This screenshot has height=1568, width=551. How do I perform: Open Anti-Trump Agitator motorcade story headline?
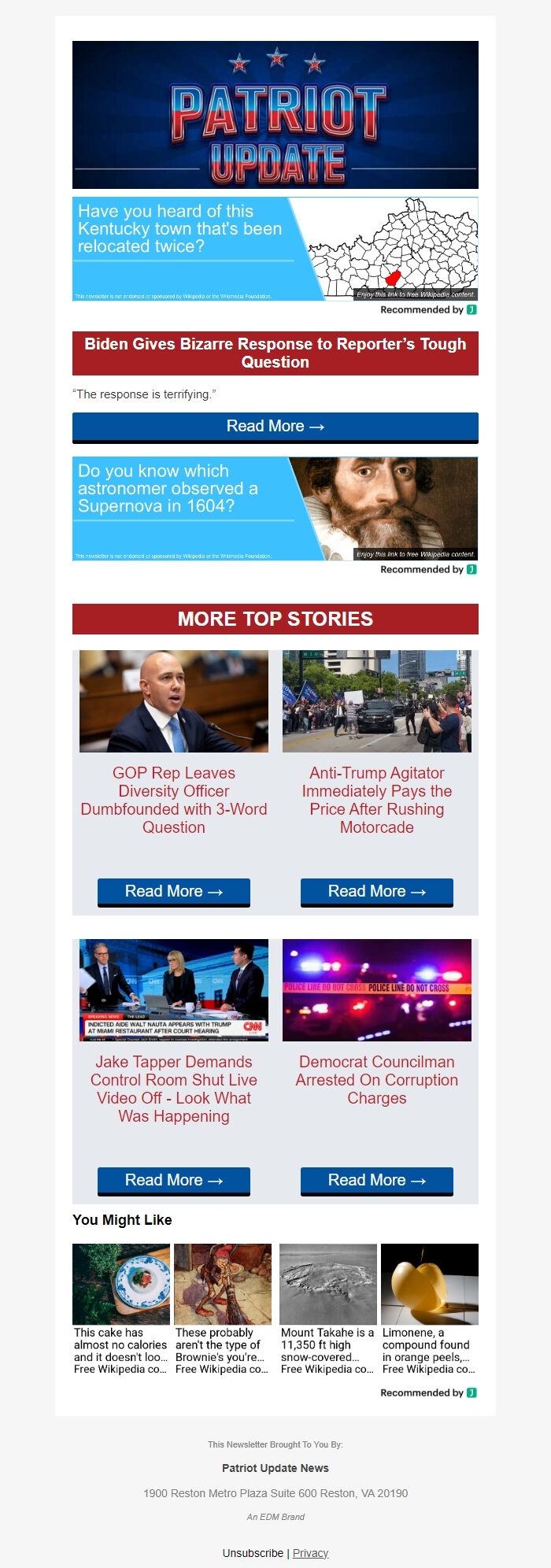tap(377, 800)
